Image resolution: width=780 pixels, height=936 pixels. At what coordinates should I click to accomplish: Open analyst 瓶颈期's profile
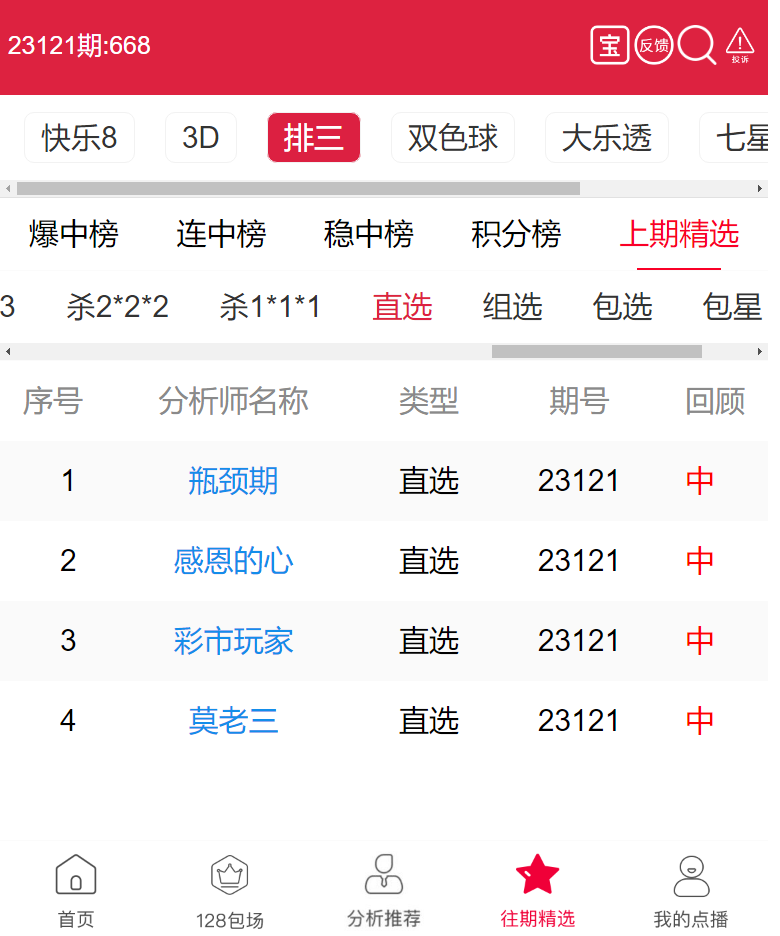pyautogui.click(x=233, y=481)
